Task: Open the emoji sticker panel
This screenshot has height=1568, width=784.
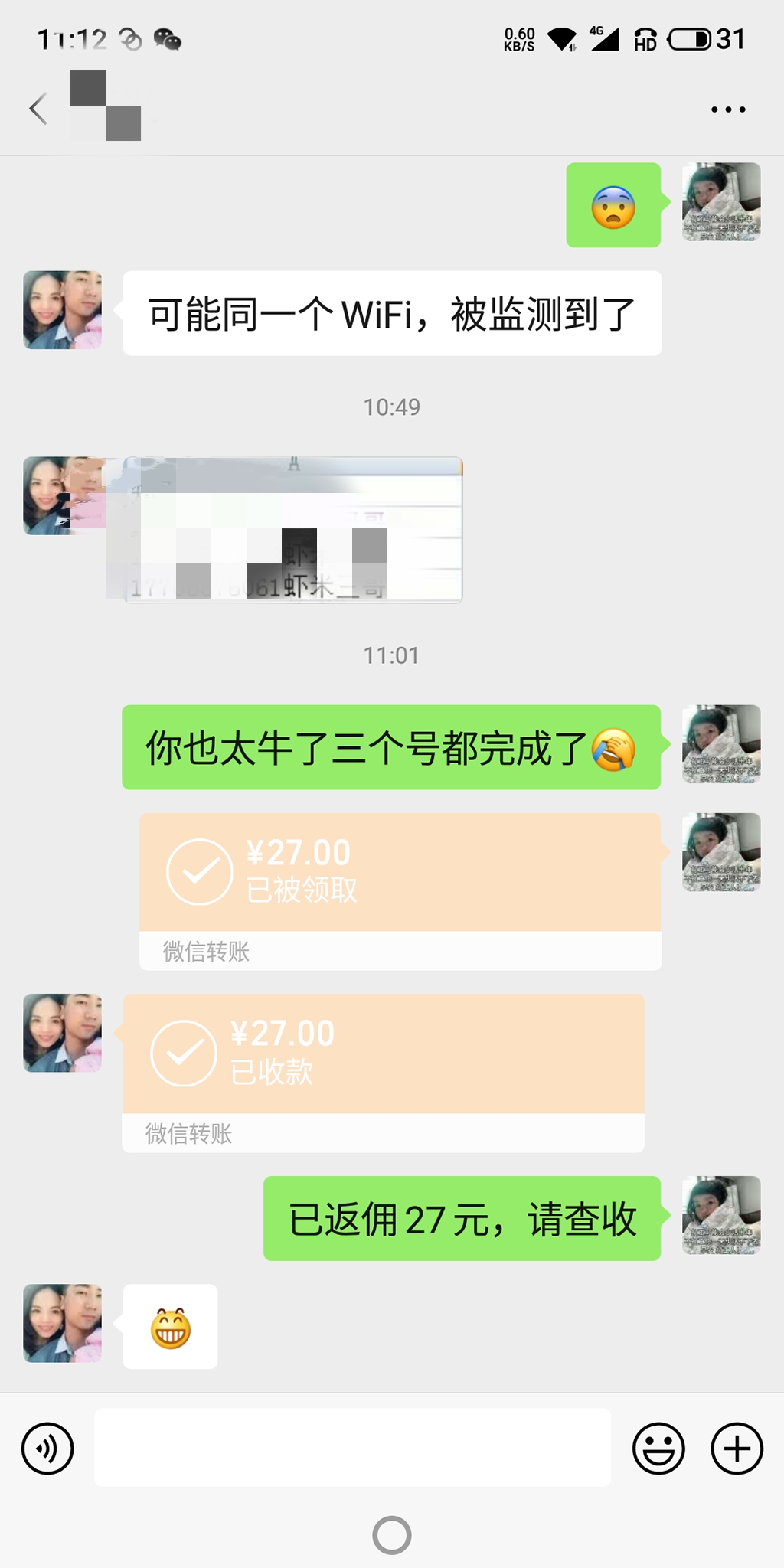Action: click(x=658, y=1449)
